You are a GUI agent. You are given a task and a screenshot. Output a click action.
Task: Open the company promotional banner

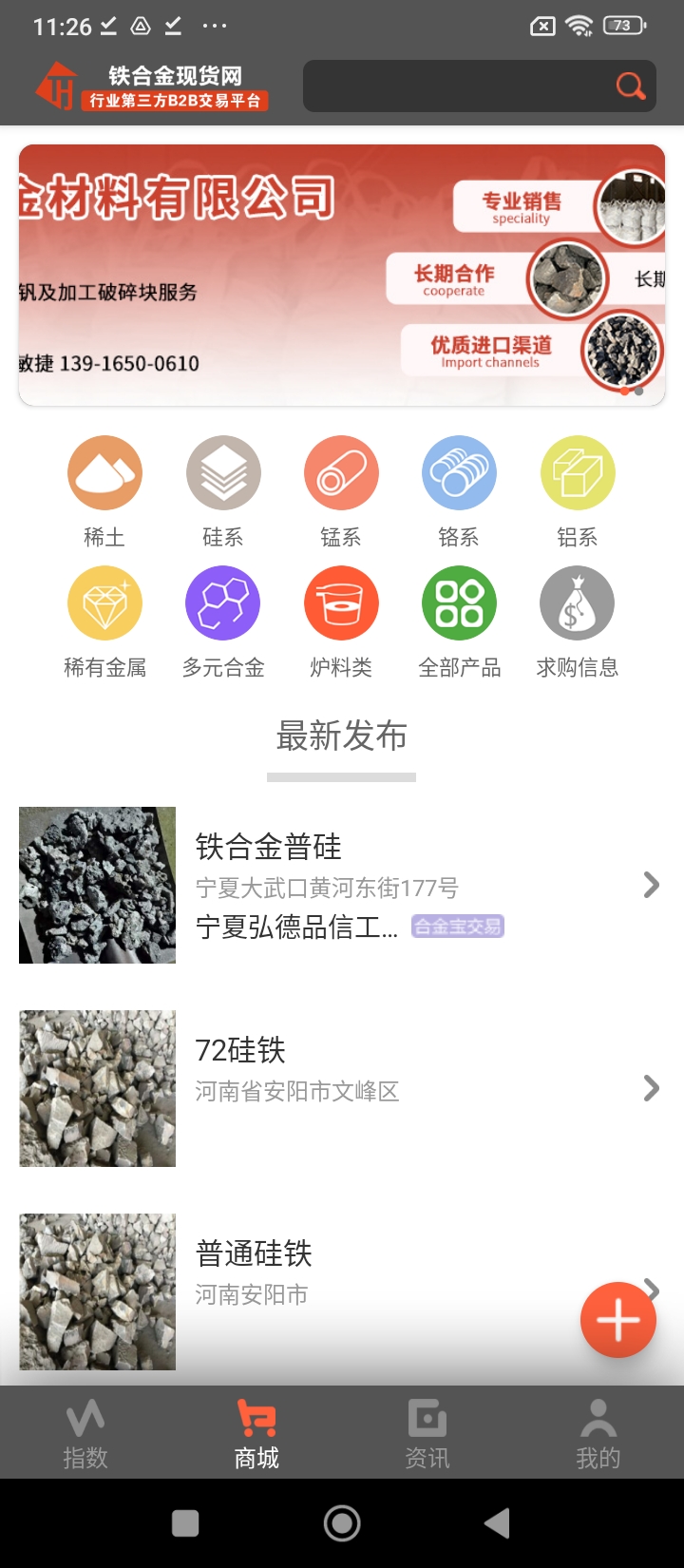click(342, 276)
